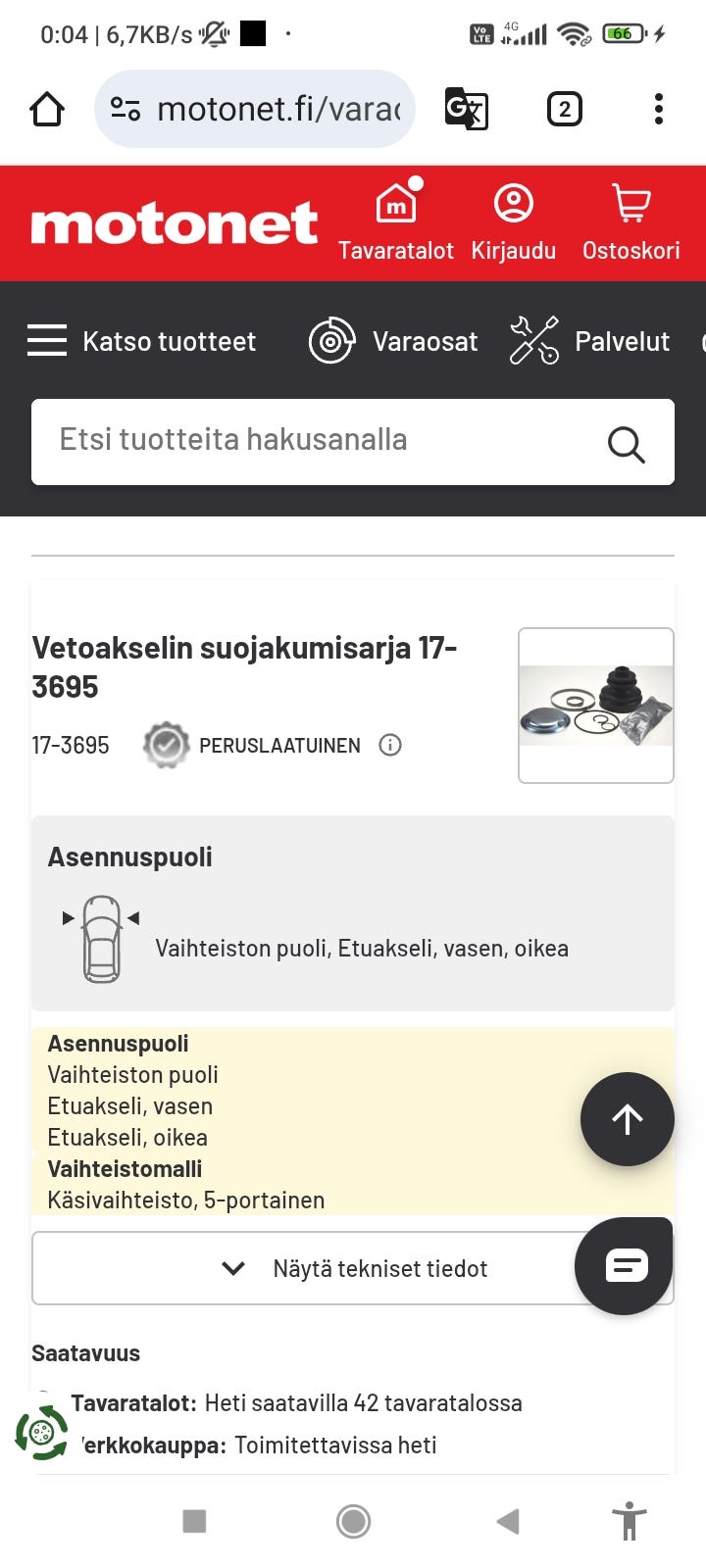The height and width of the screenshot is (1568, 706).
Task: Click the Motonet logo
Action: point(174,222)
